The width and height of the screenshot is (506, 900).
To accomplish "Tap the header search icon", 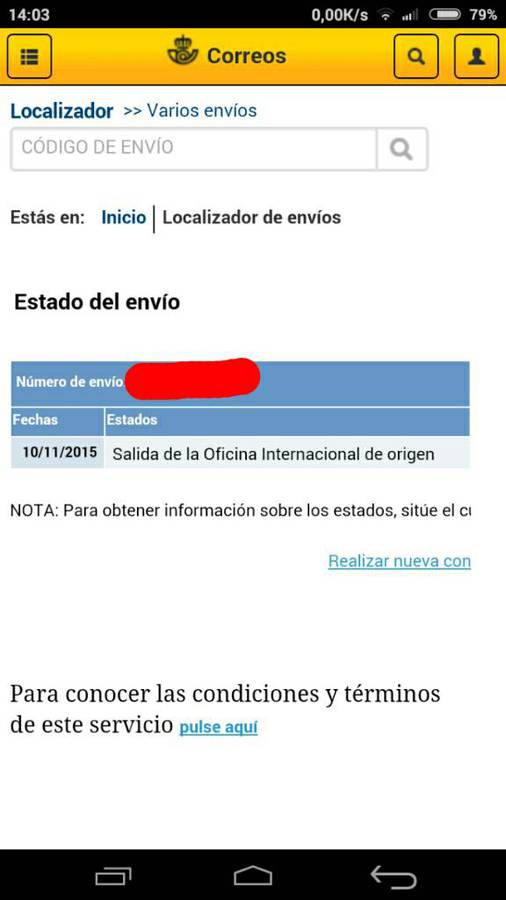I will [416, 56].
